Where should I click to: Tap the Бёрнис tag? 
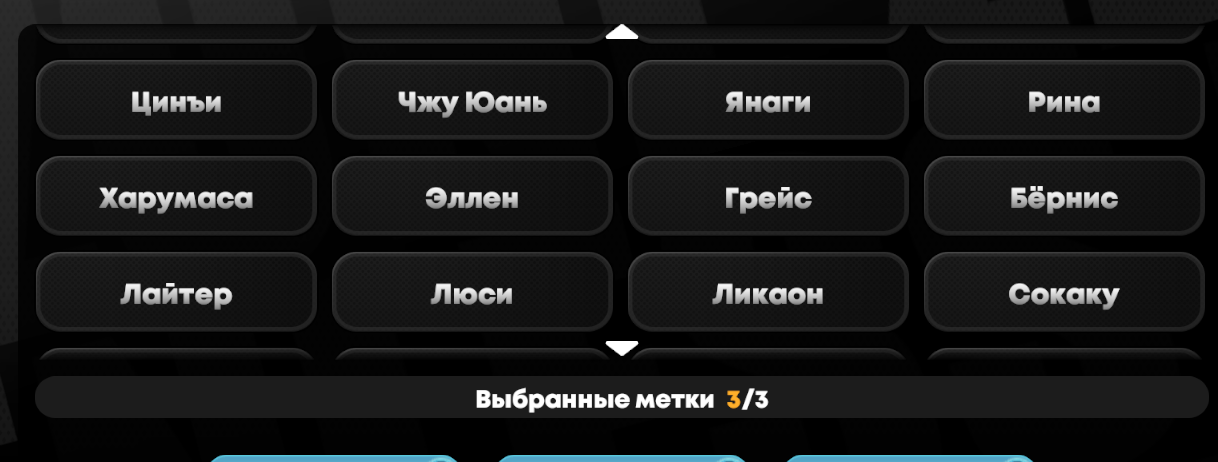click(1064, 196)
